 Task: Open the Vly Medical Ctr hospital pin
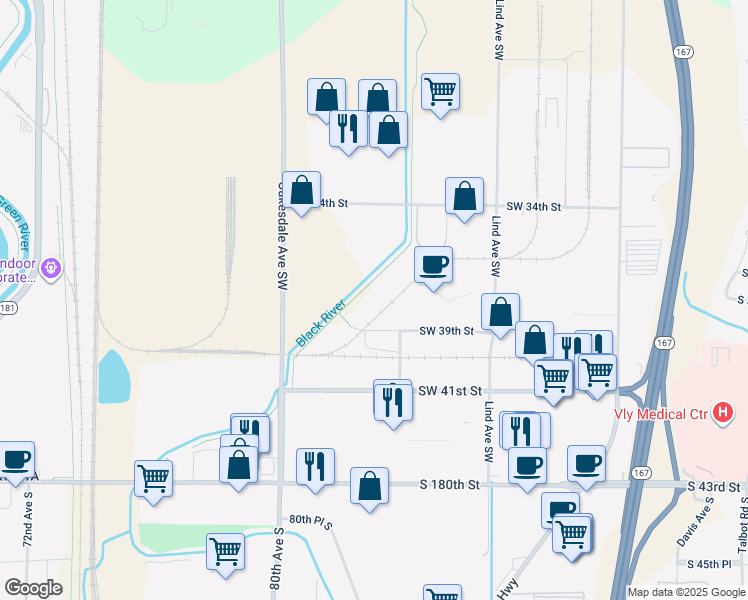click(725, 412)
